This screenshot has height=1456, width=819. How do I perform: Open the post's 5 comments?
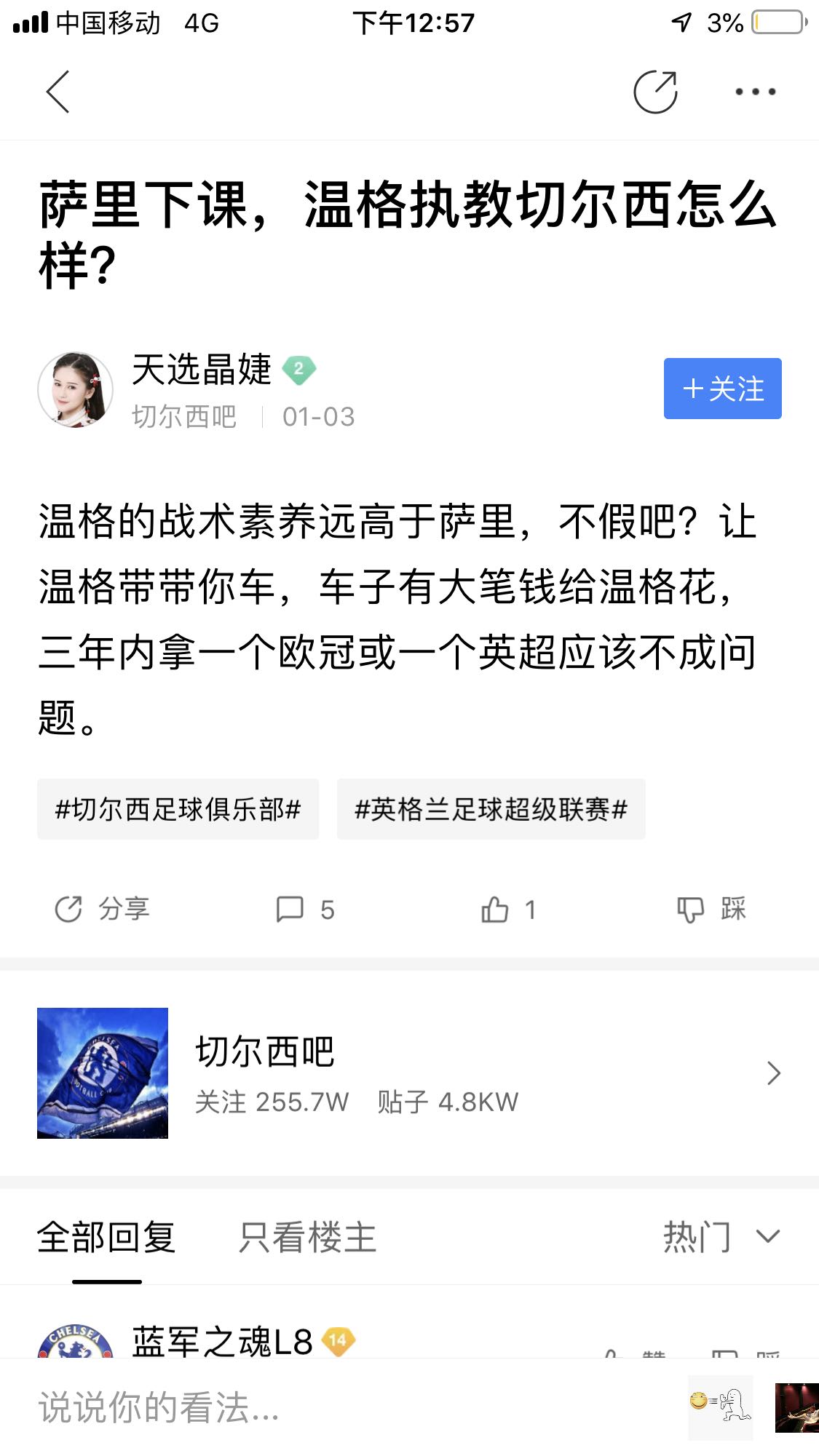tap(305, 909)
